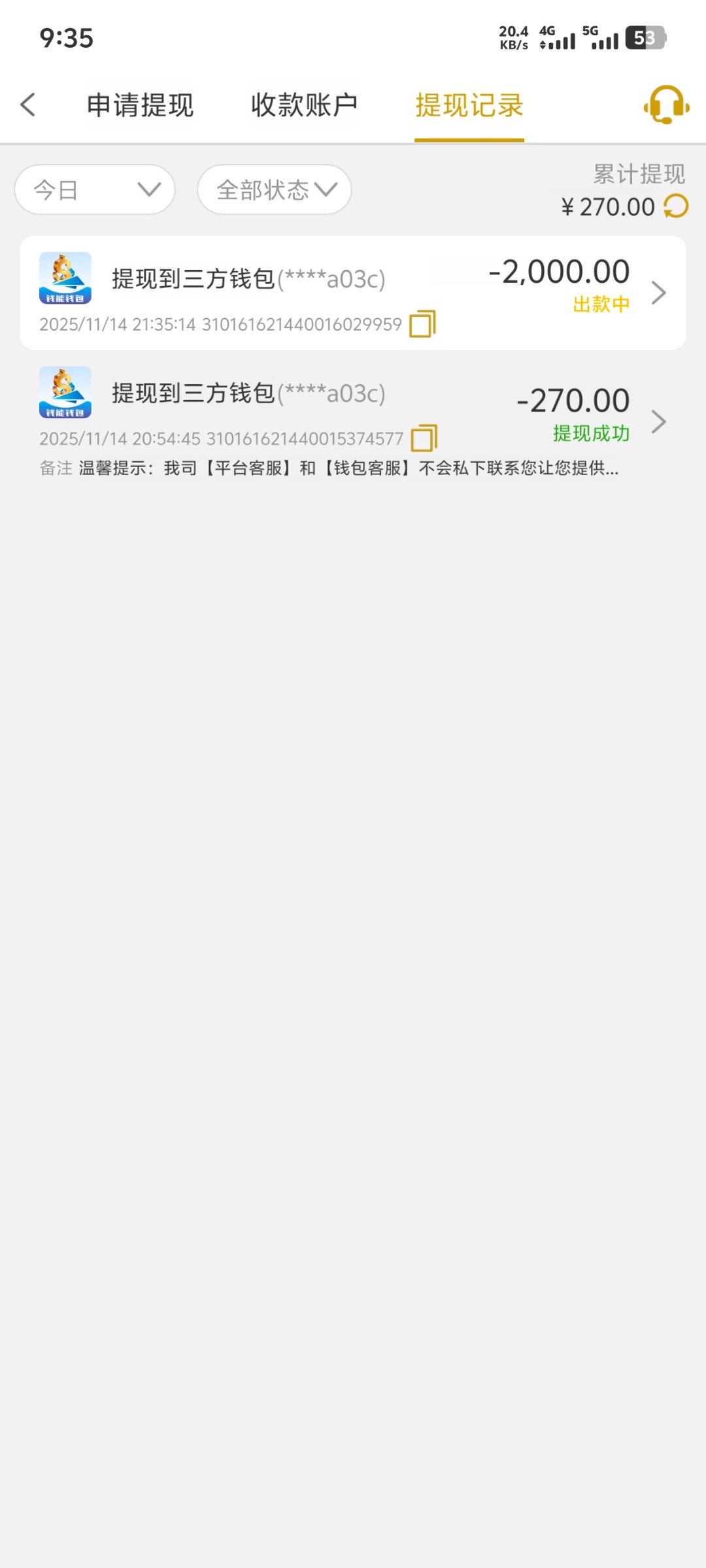Open customer service via headset icon
Viewport: 706px width, 1568px height.
coord(665,105)
